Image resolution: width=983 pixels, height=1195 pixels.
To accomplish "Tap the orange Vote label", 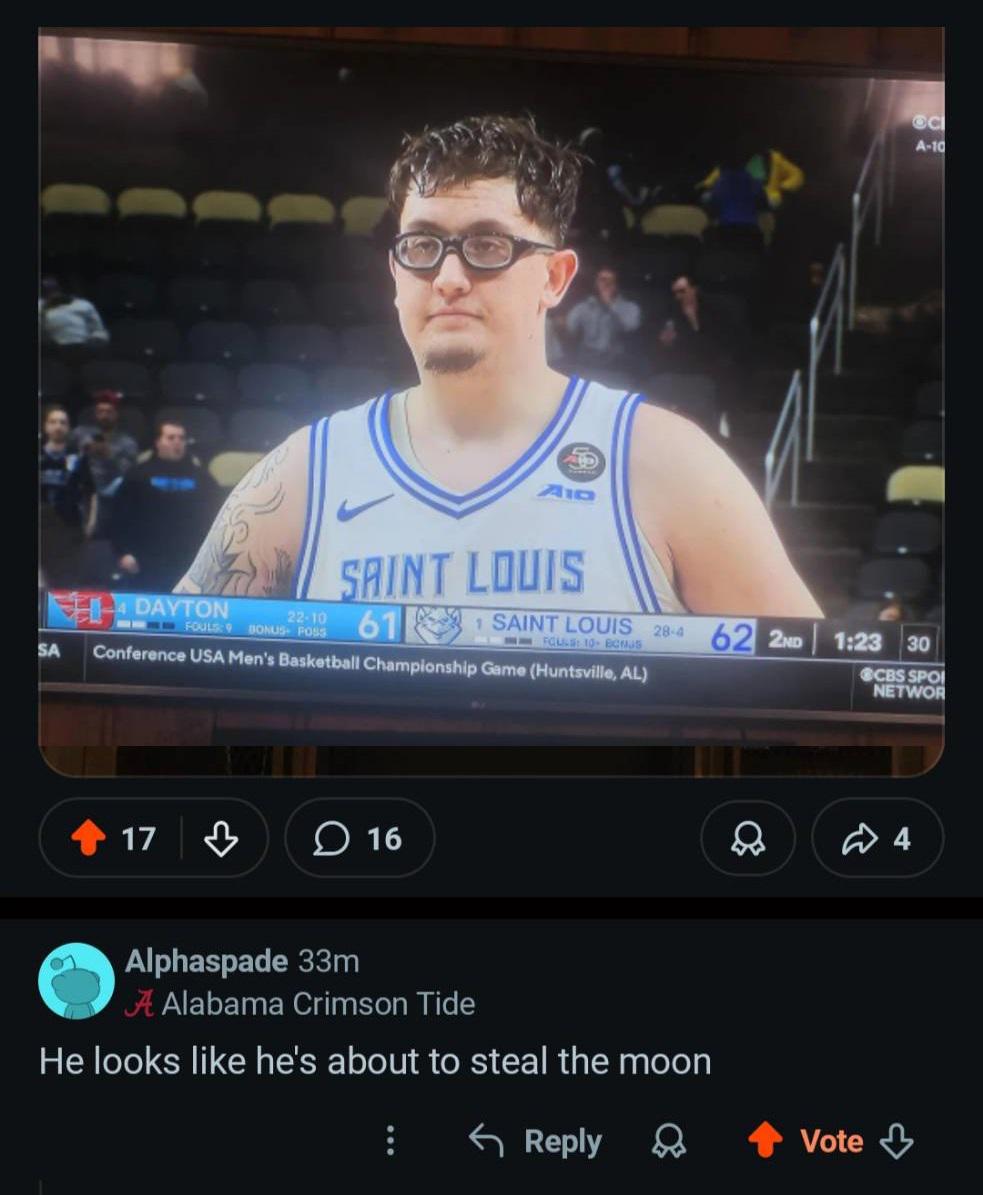I will pos(832,1141).
